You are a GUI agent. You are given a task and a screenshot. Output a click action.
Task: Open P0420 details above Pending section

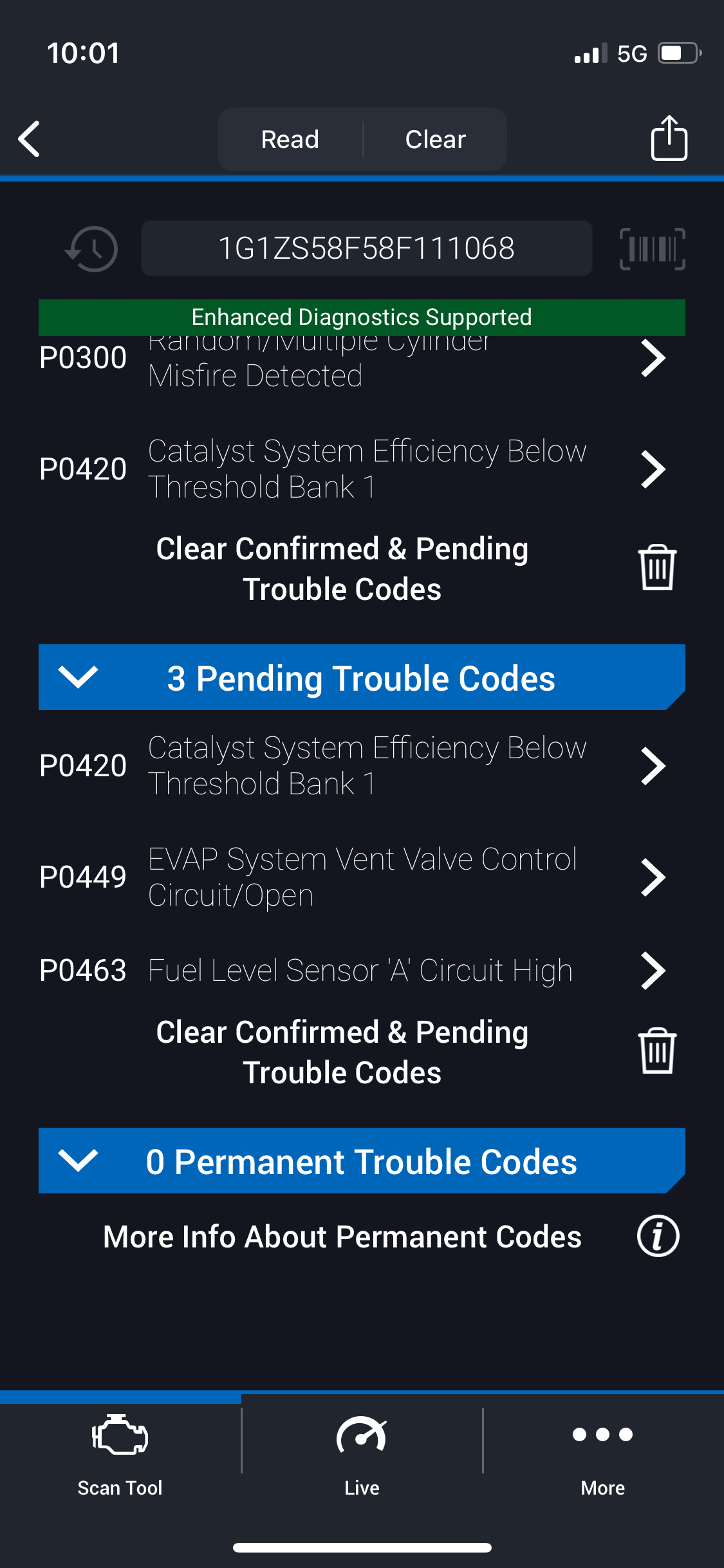[x=362, y=469]
